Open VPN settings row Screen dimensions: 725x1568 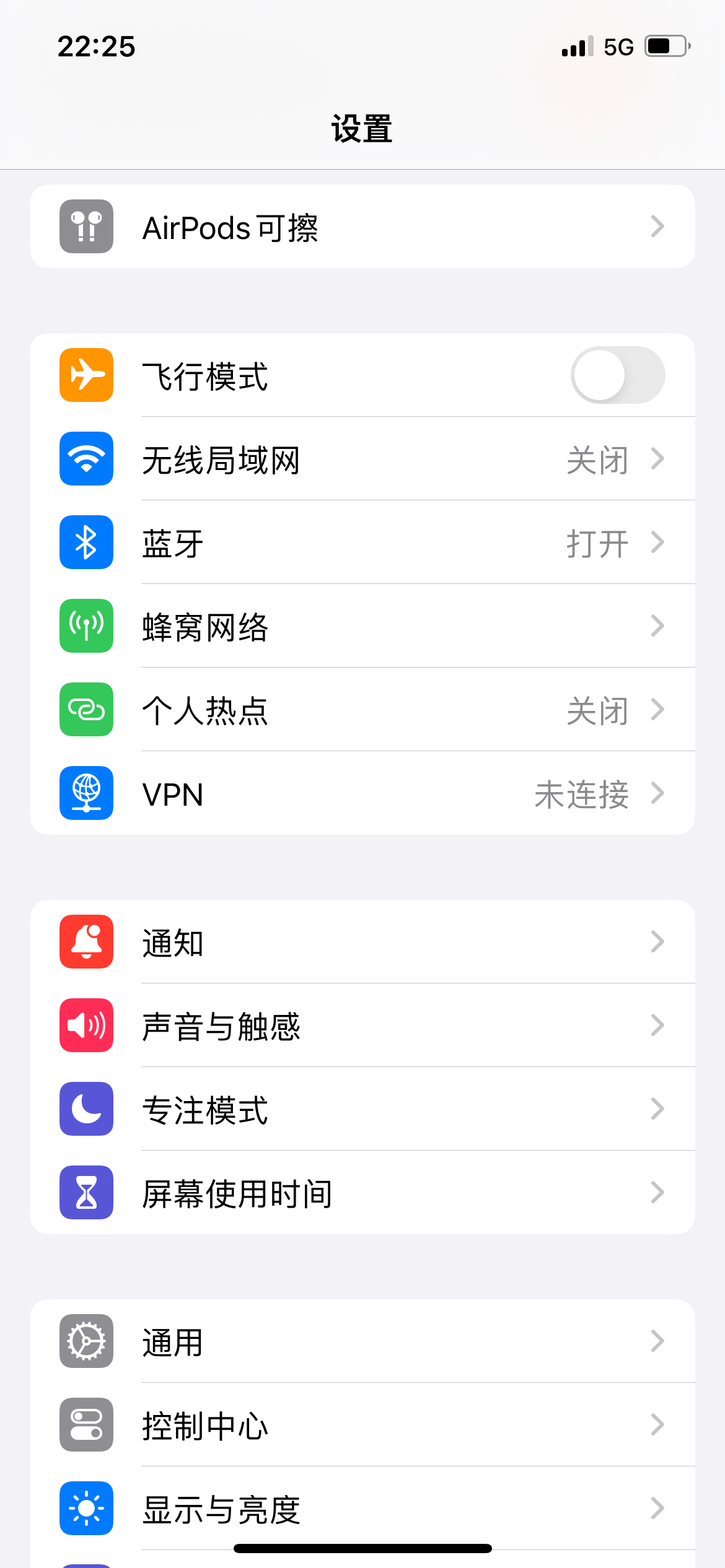click(x=362, y=794)
